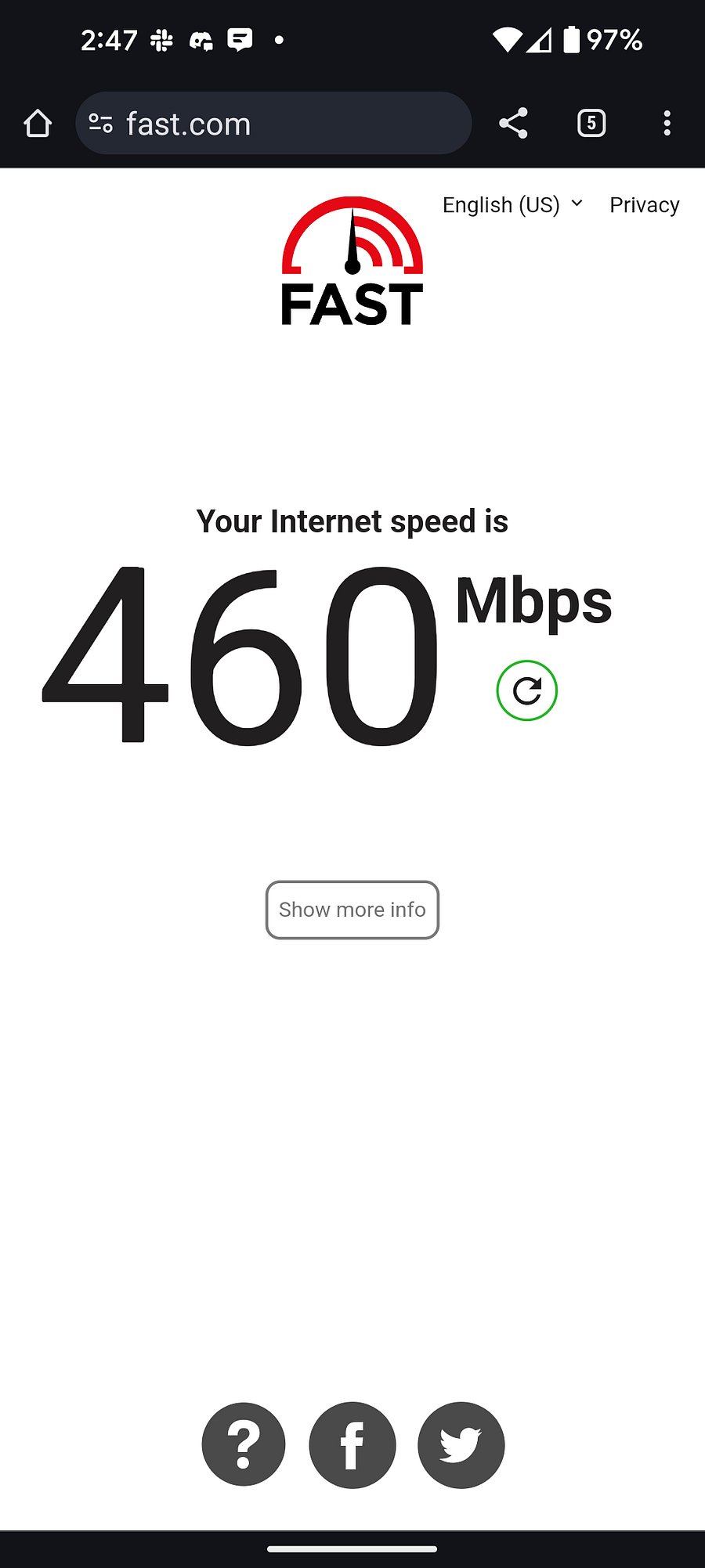Open the help question mark icon
Viewport: 705px width, 1568px height.
(244, 1444)
